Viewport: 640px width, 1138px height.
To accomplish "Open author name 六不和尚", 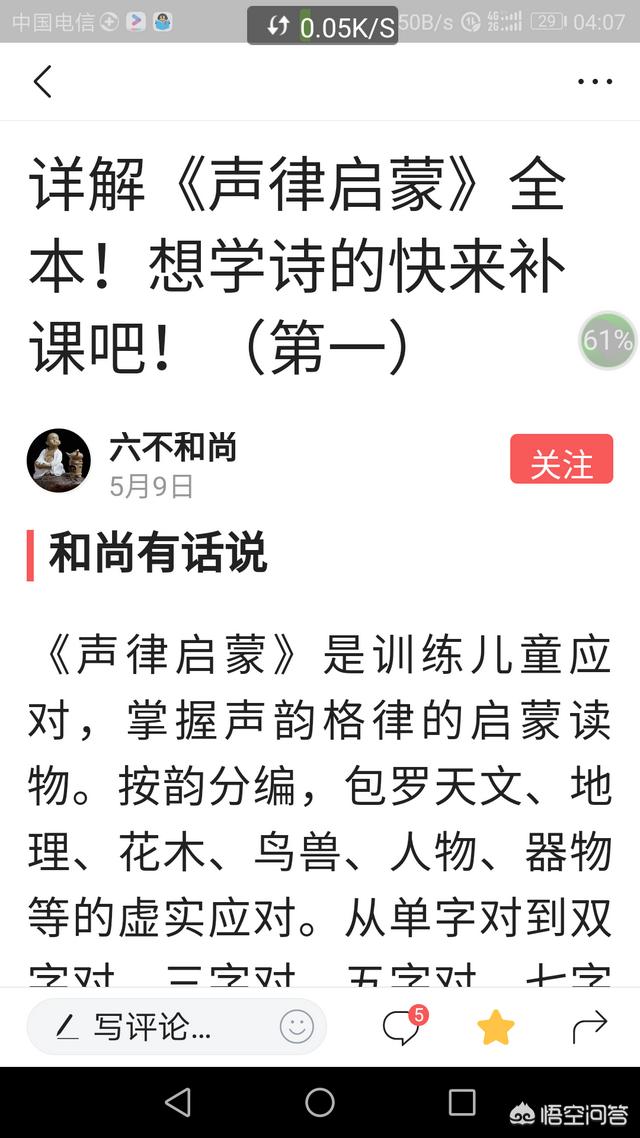I will (x=173, y=447).
